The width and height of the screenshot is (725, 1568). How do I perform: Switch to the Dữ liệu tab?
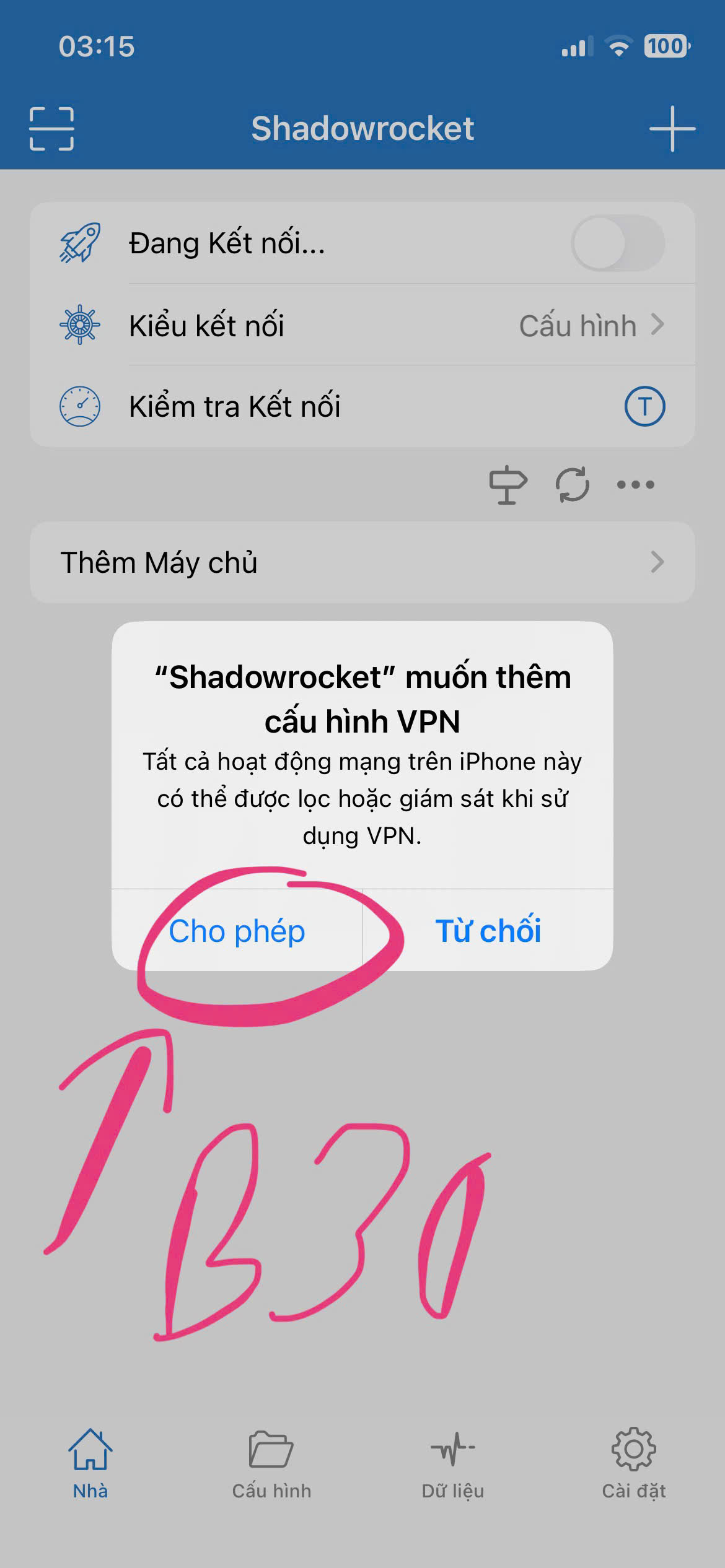tap(453, 1464)
